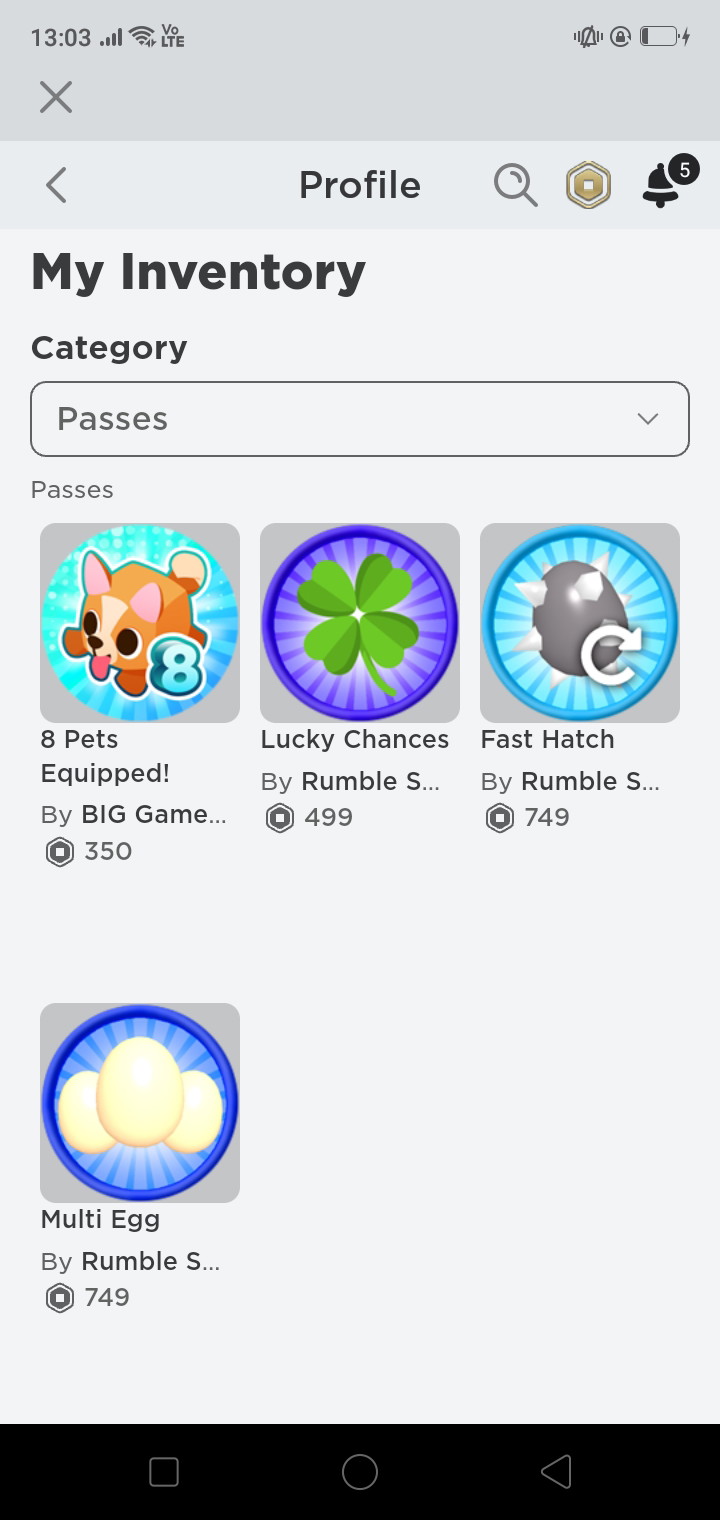This screenshot has width=720, height=1520.
Task: Go back from Profile page
Action: (56, 185)
